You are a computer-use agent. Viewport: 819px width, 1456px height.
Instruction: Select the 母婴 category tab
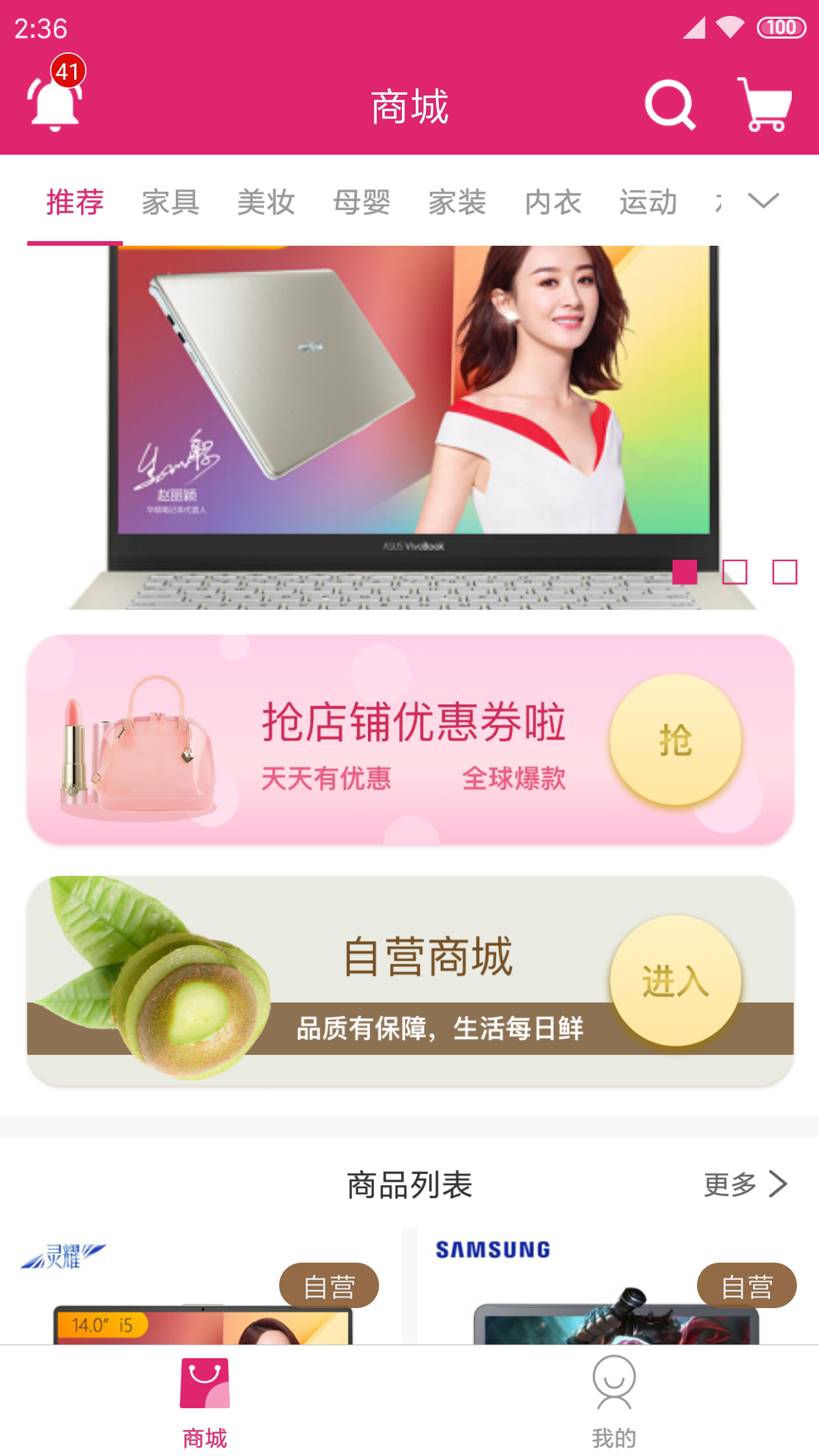point(362,202)
